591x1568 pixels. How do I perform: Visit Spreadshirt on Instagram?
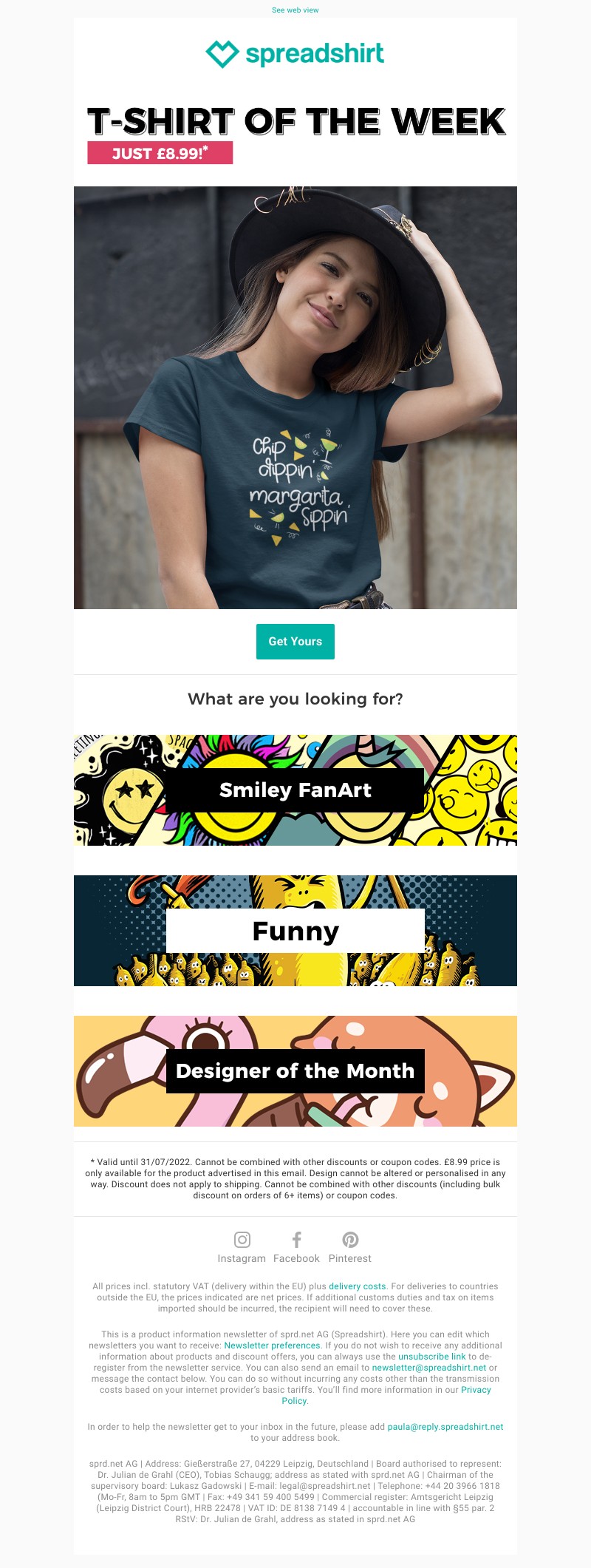click(x=242, y=1240)
